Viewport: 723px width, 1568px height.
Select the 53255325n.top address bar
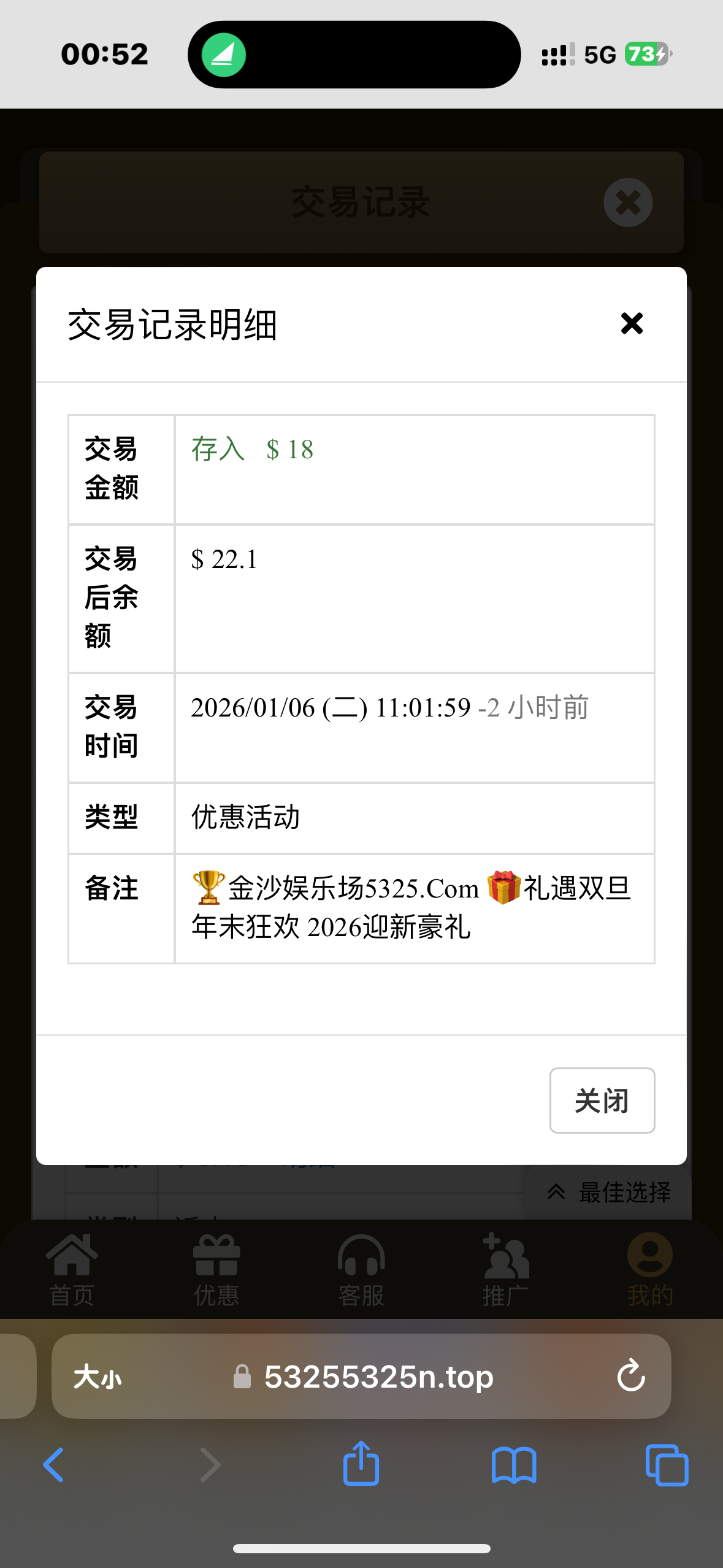tap(378, 1377)
